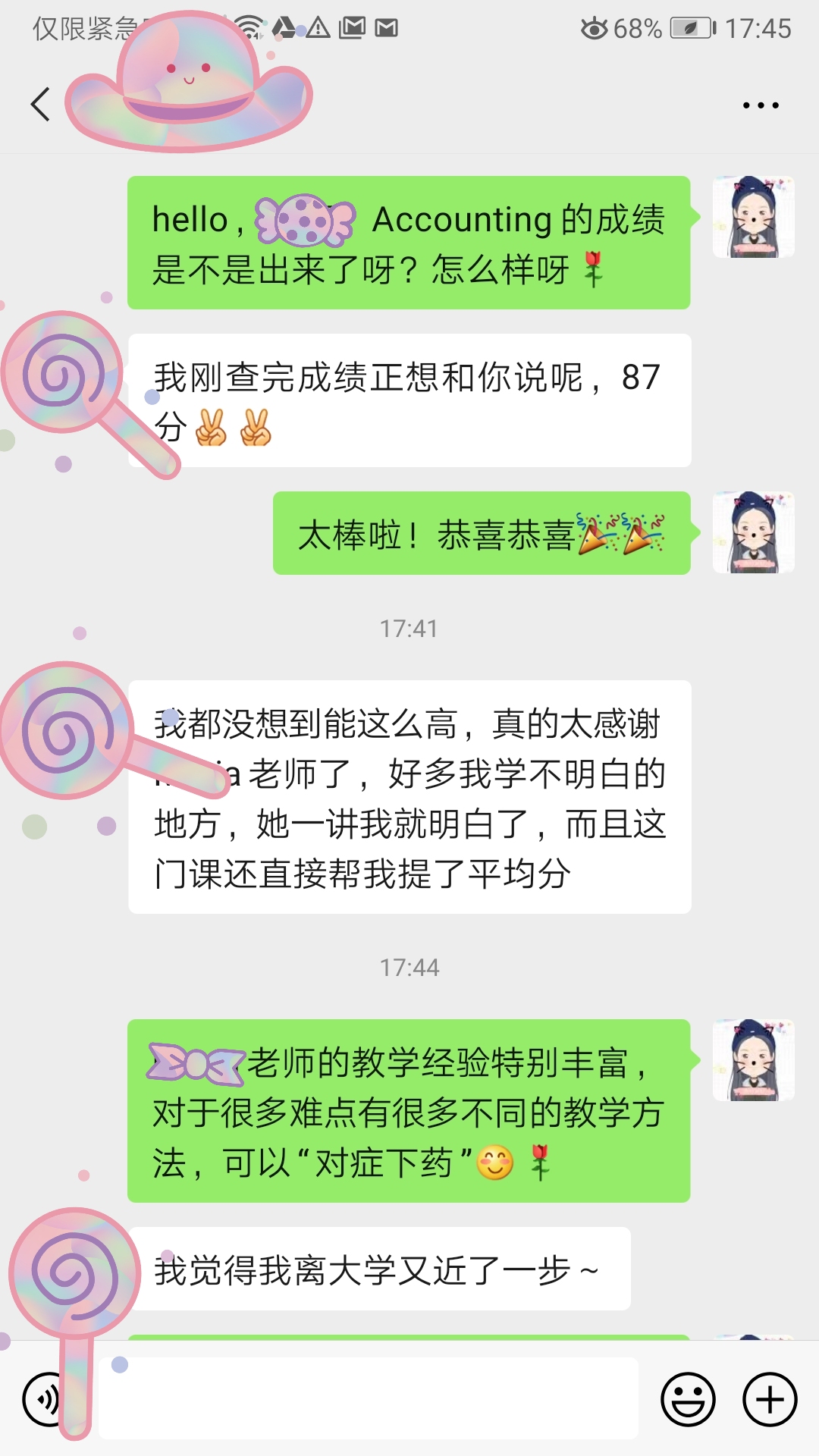Open the chat info overflow menu

760,105
